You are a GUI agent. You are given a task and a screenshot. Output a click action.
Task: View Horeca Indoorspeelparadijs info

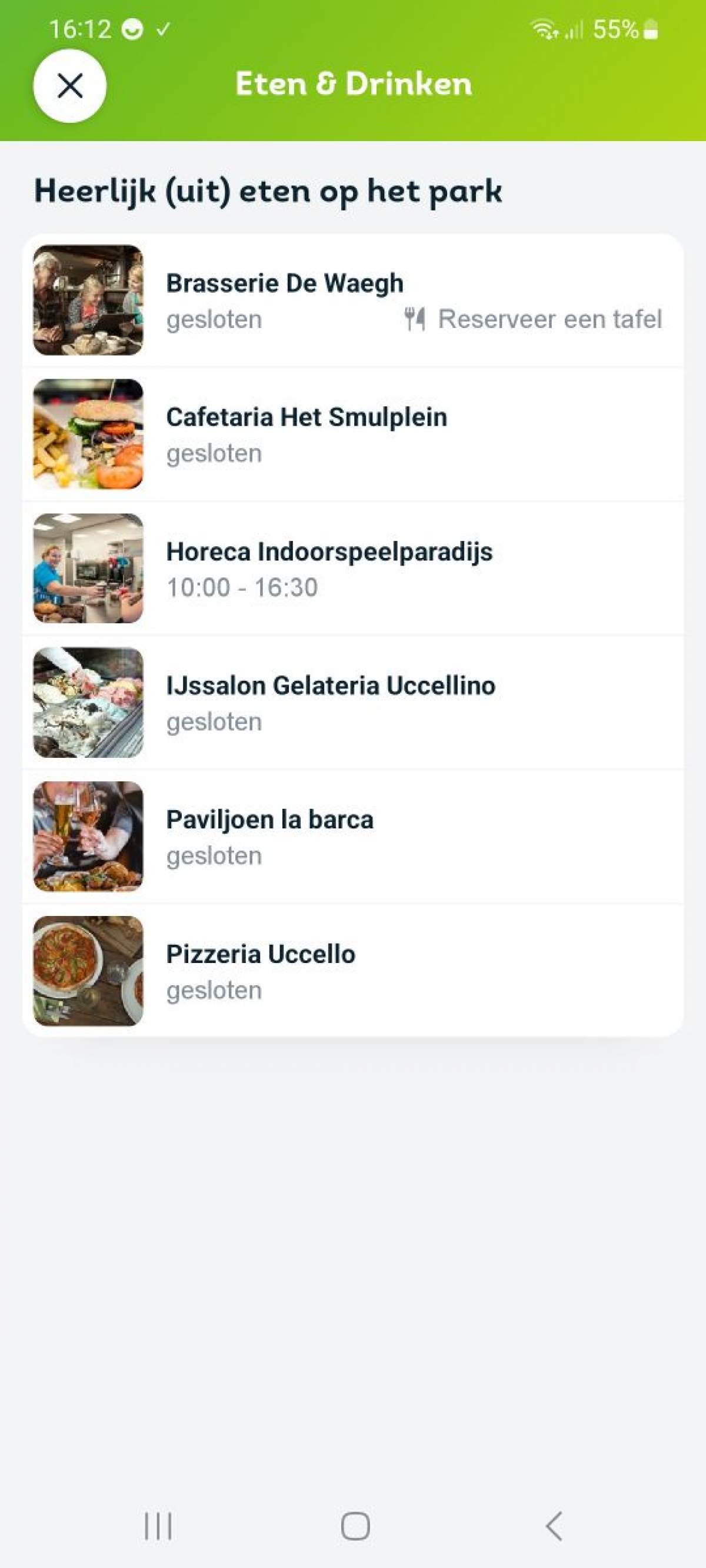tap(352, 568)
